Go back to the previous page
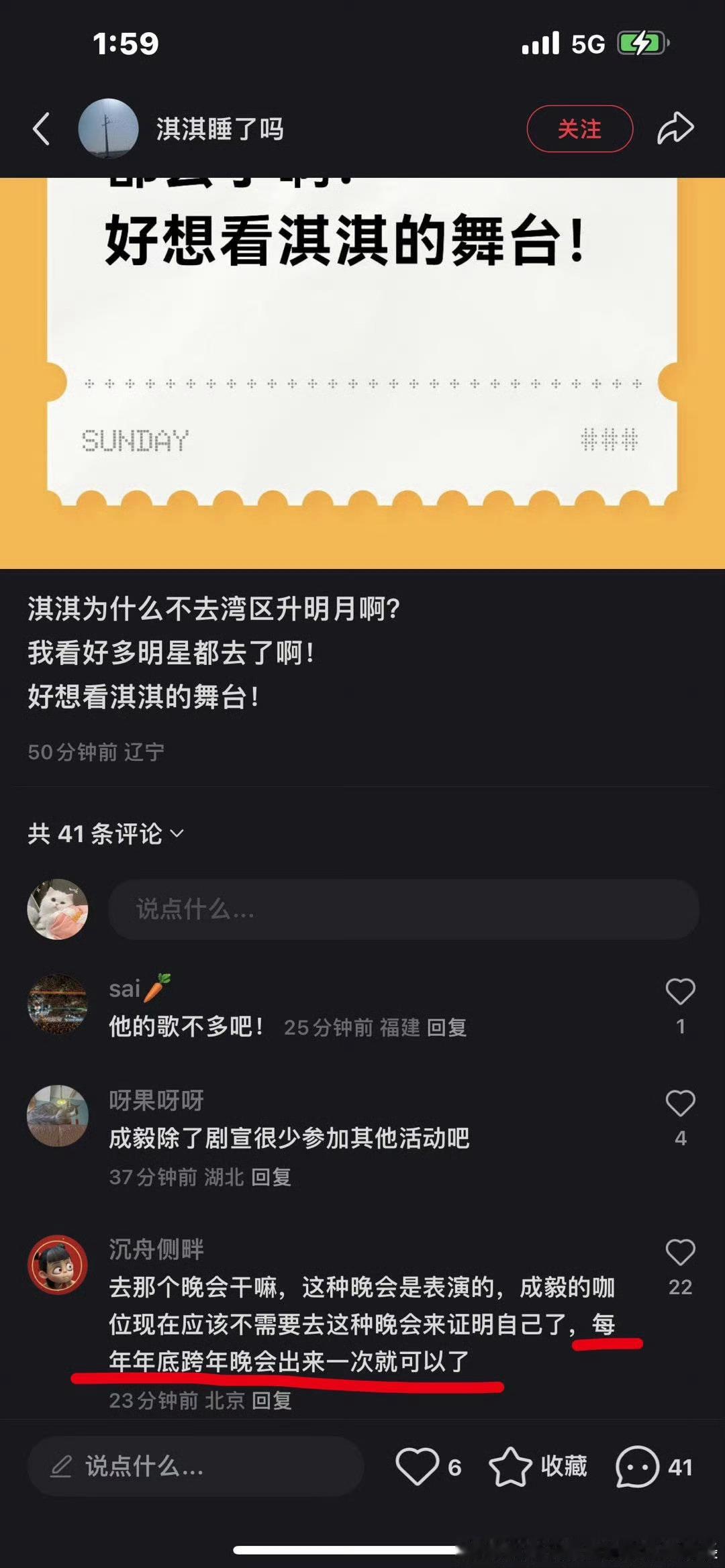Screen dimensions: 725x1568 click(x=42, y=129)
